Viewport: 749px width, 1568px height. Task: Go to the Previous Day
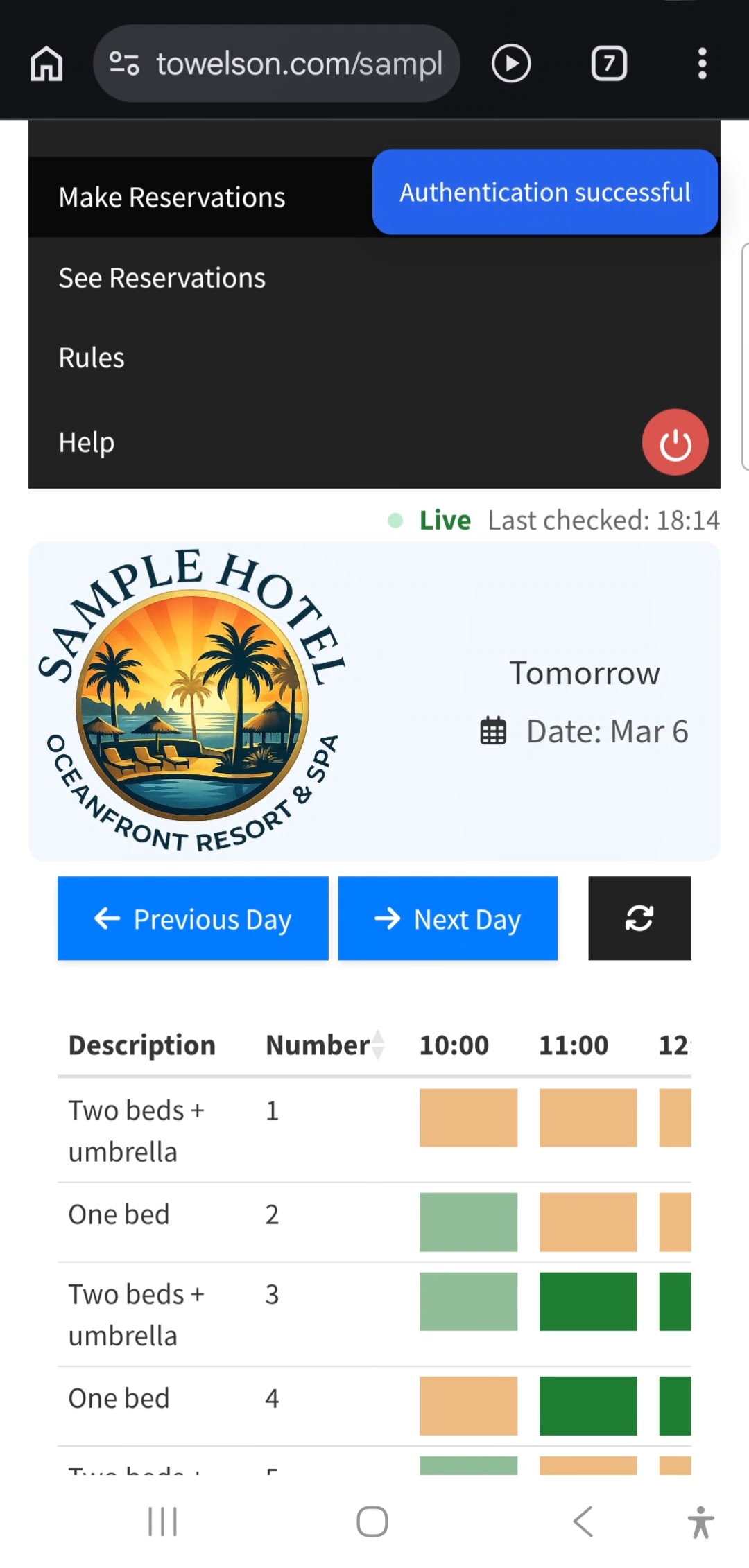192,918
